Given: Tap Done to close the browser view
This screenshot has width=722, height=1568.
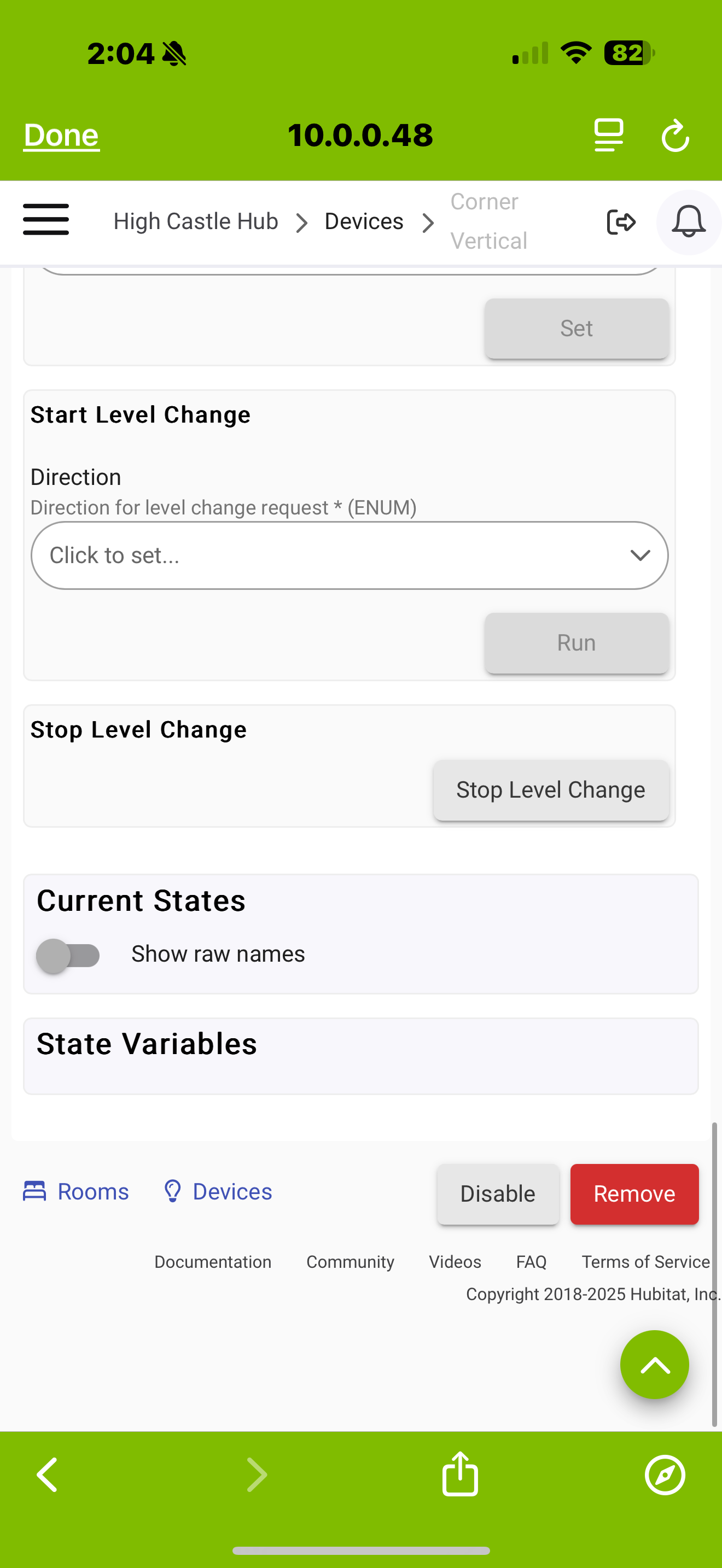Looking at the screenshot, I should coord(61,135).
